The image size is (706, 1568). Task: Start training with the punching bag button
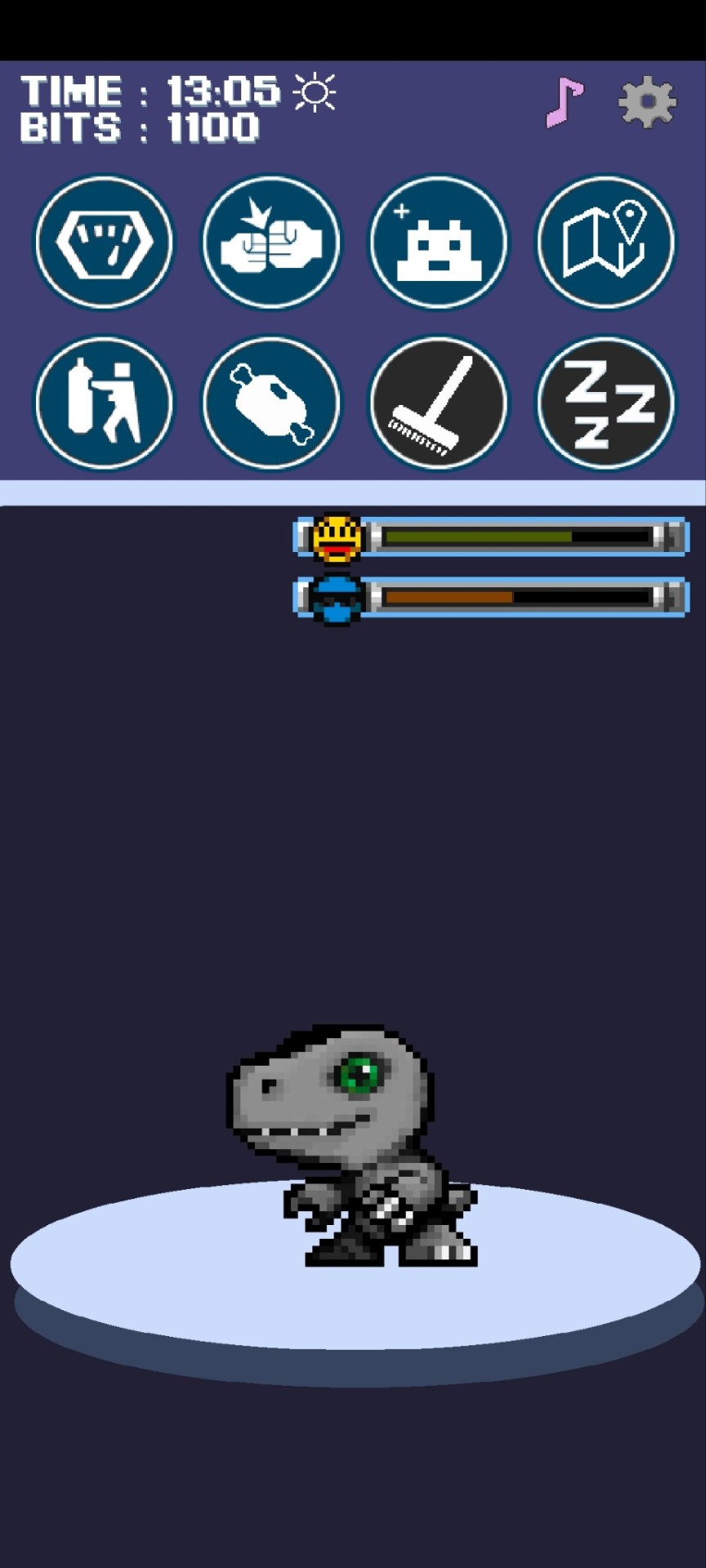coord(105,403)
